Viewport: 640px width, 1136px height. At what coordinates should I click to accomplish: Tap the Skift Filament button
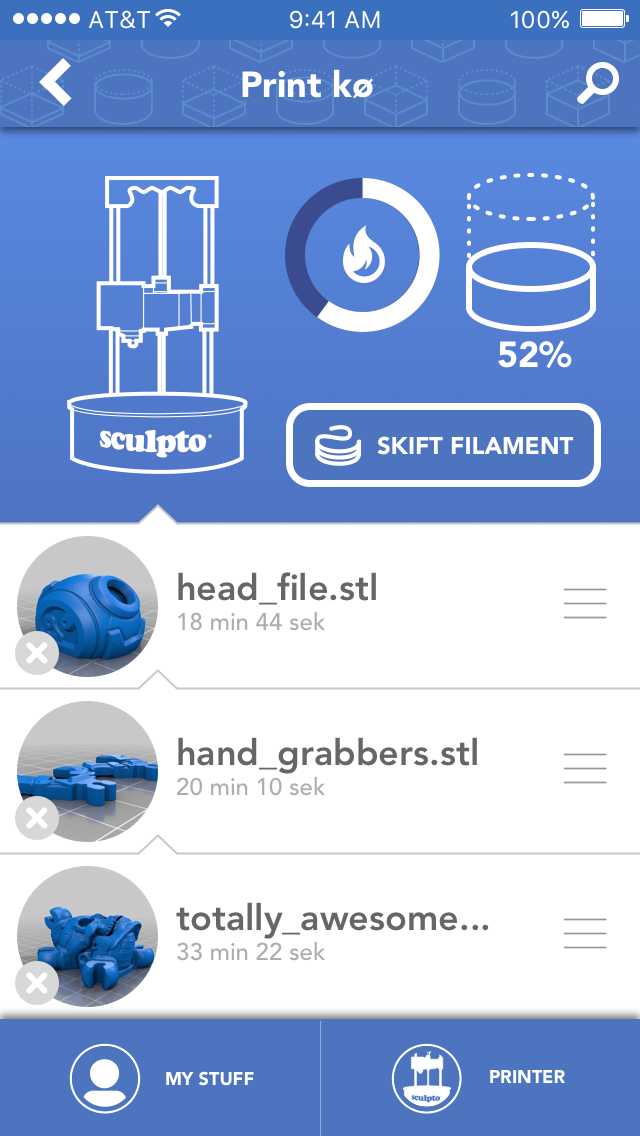(444, 446)
